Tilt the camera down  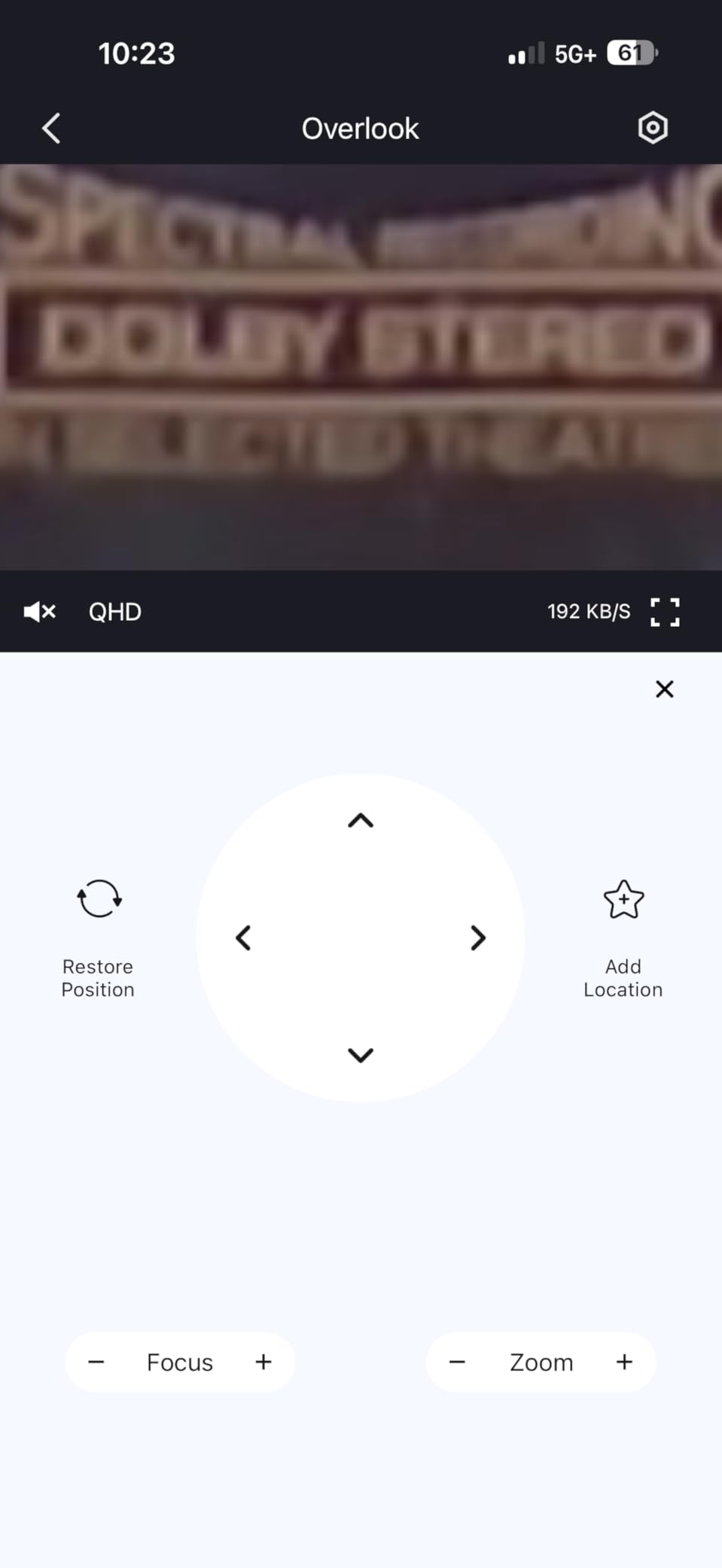[361, 1055]
